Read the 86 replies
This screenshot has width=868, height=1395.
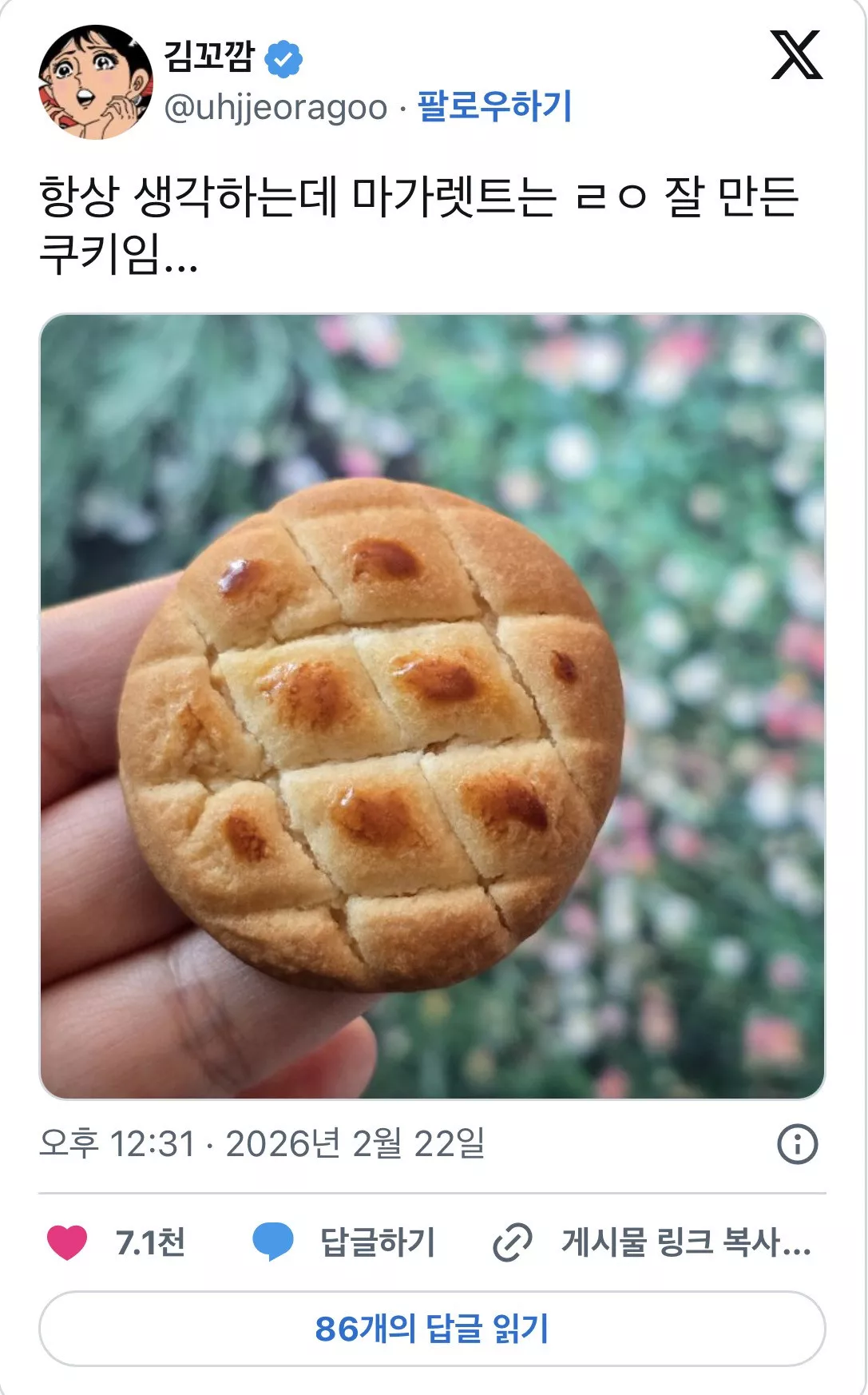(432, 1329)
